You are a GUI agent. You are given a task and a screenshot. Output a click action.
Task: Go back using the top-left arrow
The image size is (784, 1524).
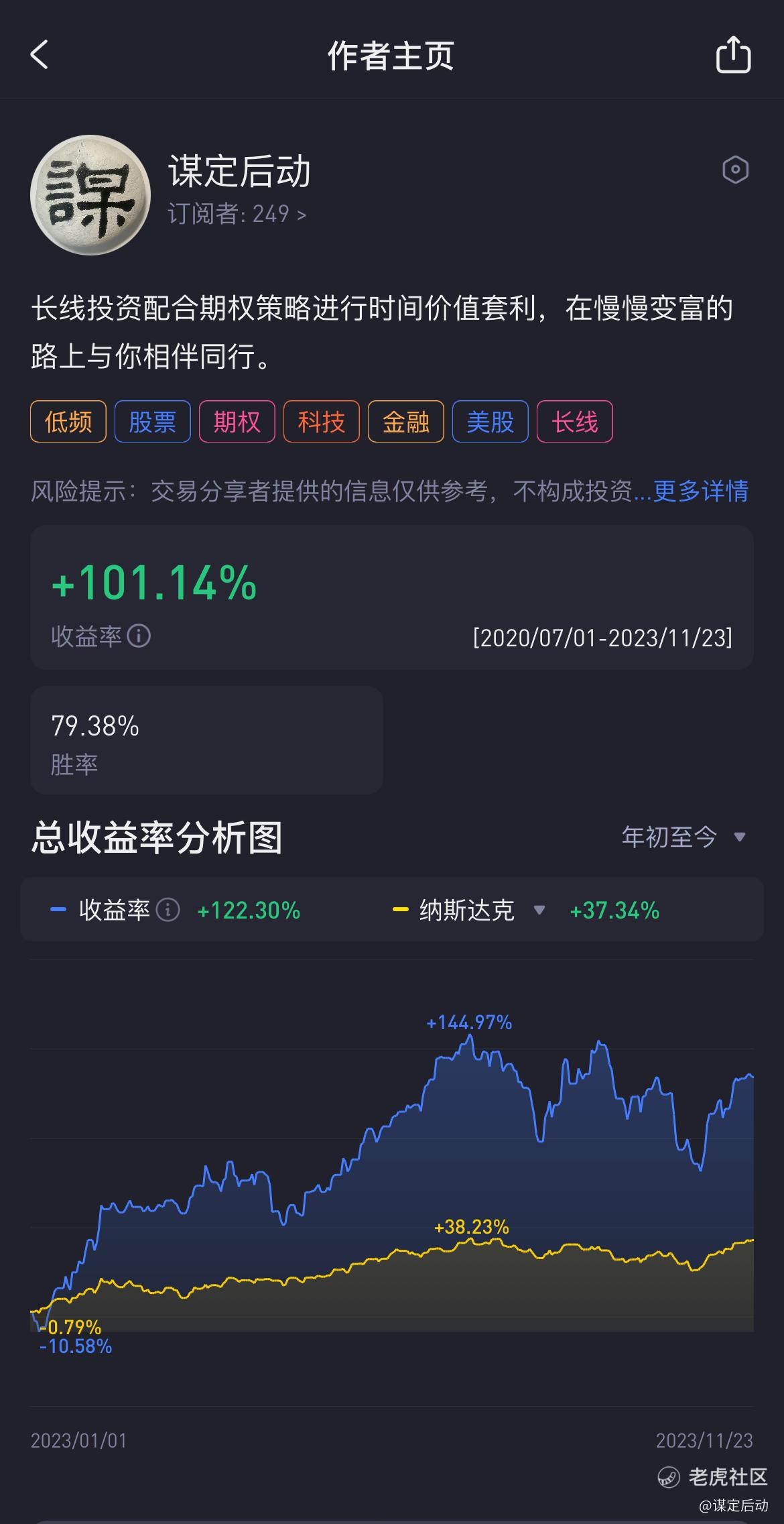click(x=40, y=55)
